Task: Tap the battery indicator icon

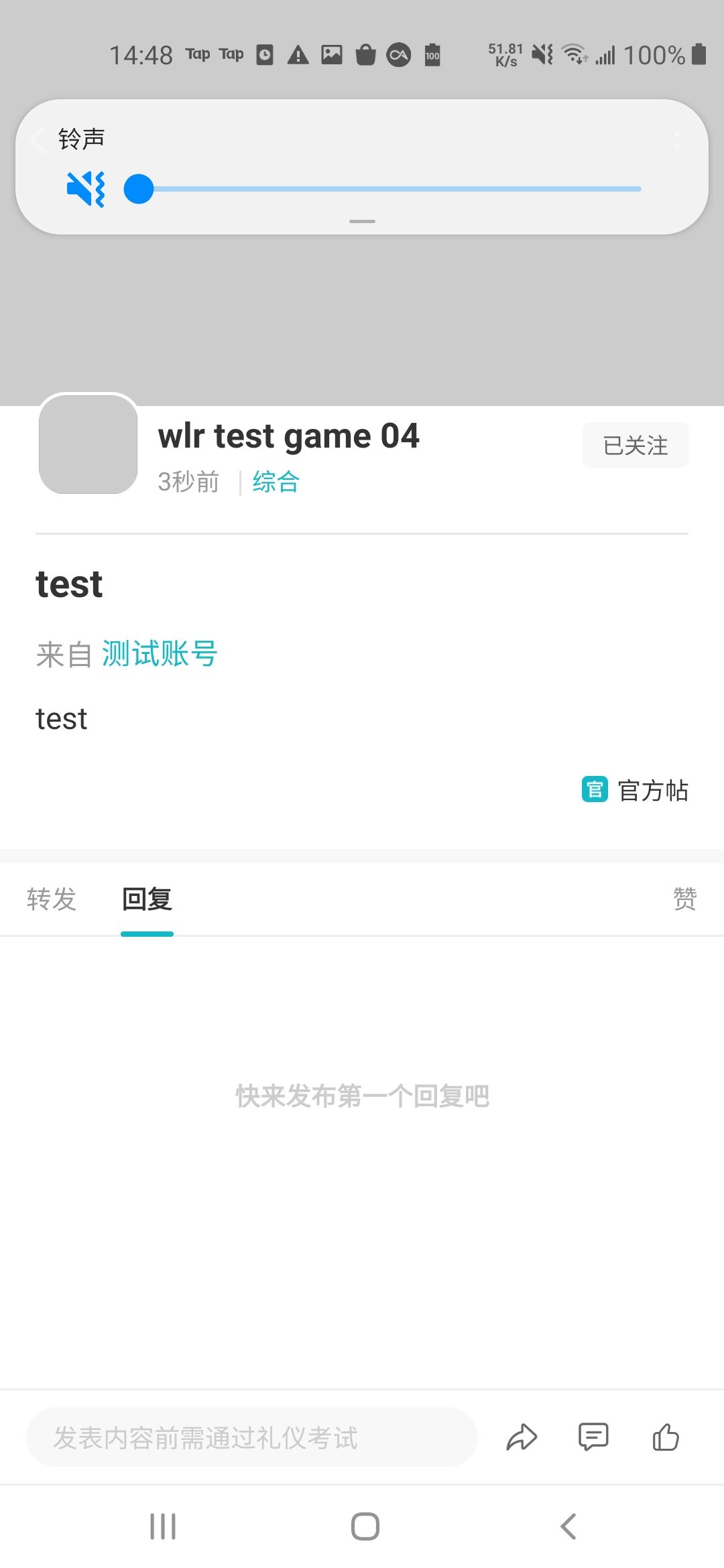Action: point(698,55)
